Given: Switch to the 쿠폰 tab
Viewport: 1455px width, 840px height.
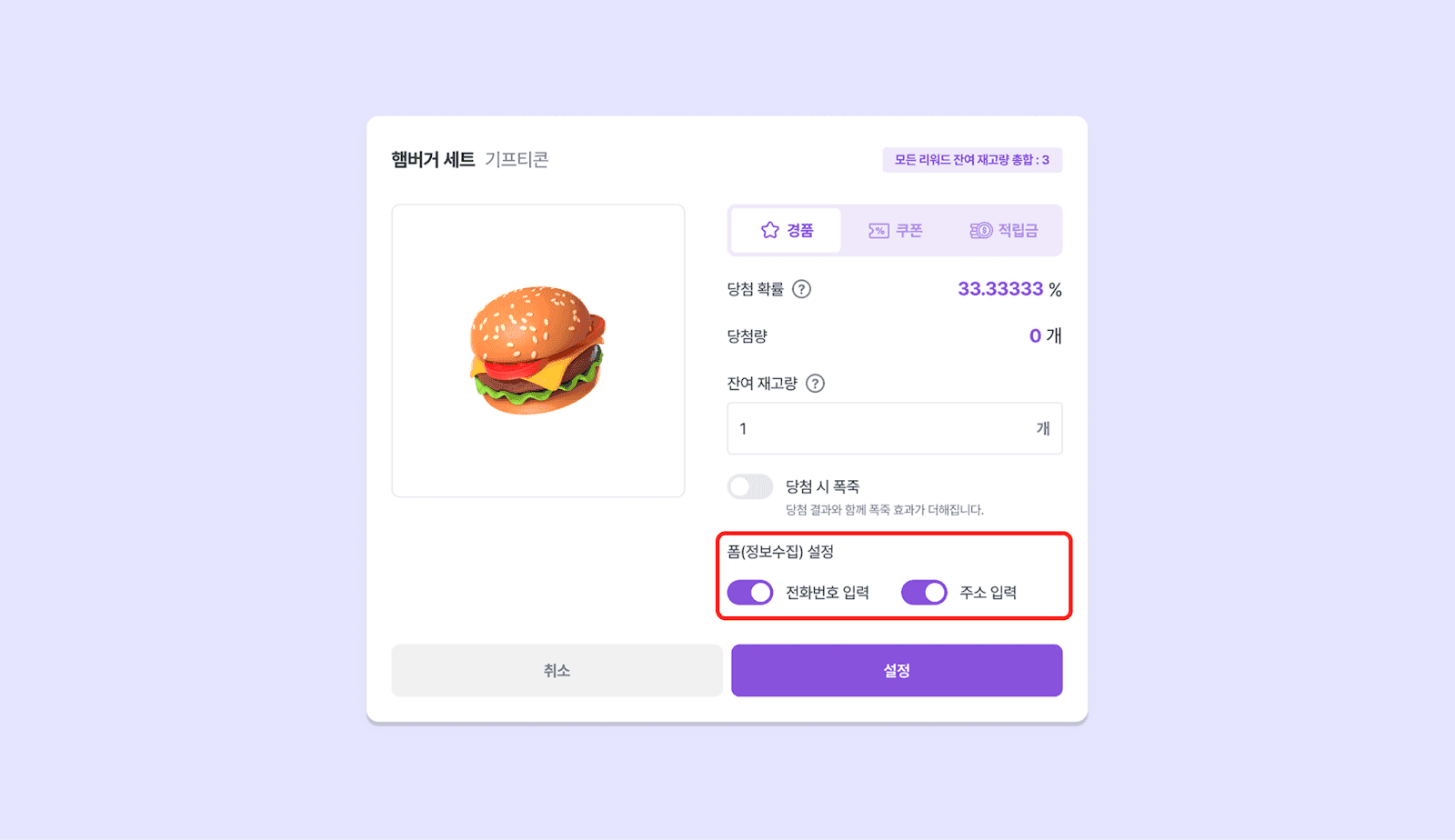Looking at the screenshot, I should pyautogui.click(x=896, y=231).
